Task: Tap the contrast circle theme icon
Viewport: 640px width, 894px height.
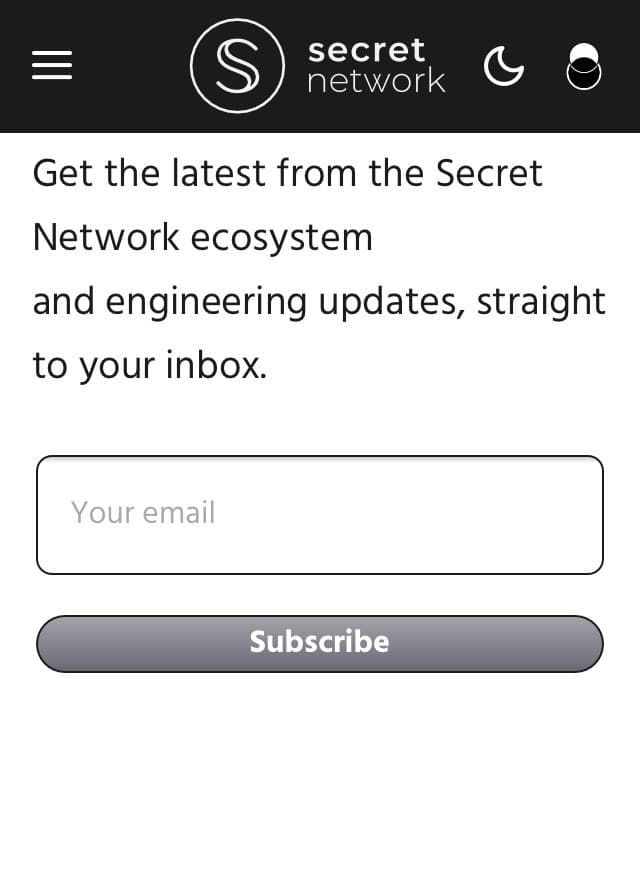Action: coord(584,67)
